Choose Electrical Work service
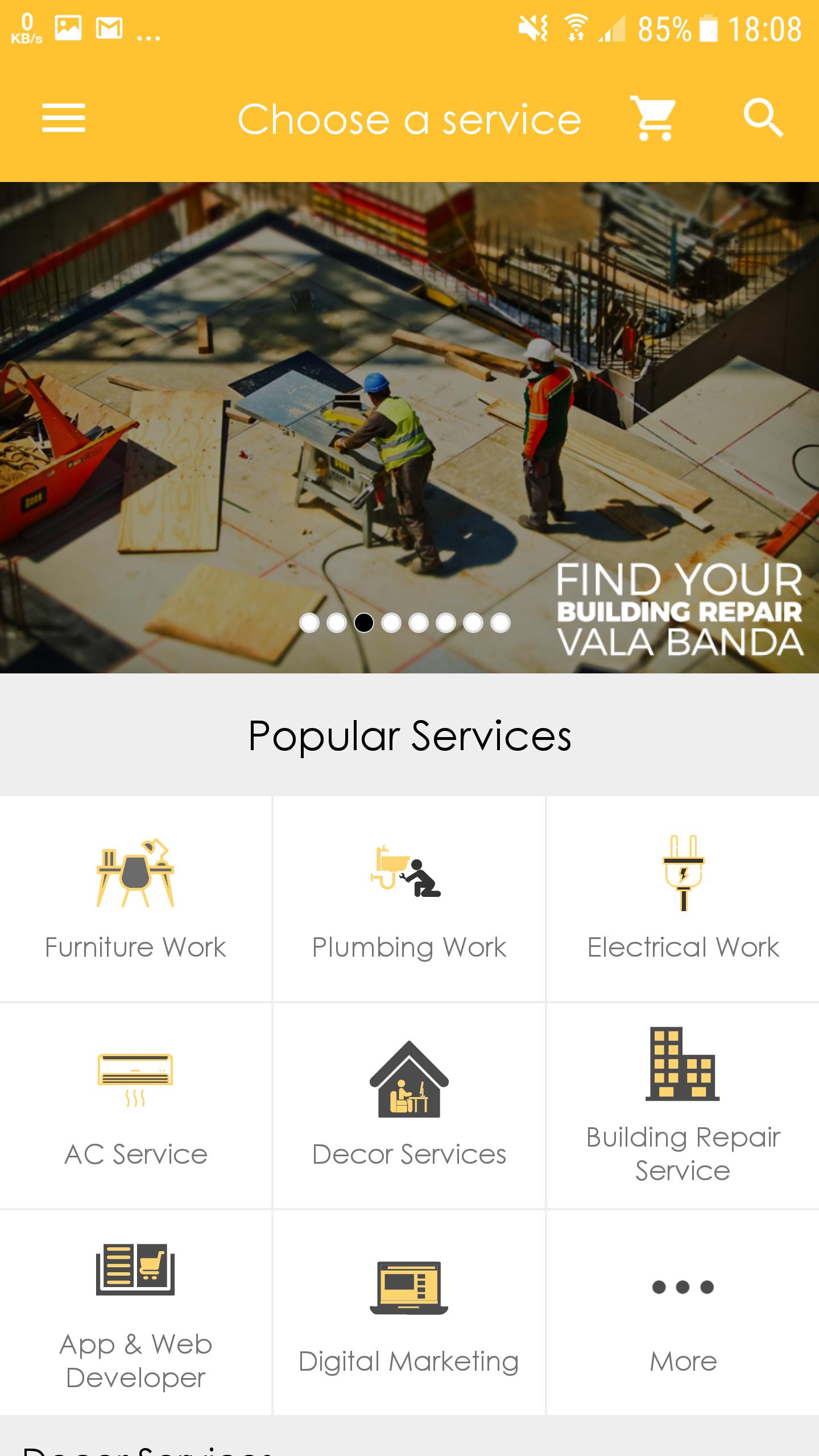819x1456 pixels. 683,899
